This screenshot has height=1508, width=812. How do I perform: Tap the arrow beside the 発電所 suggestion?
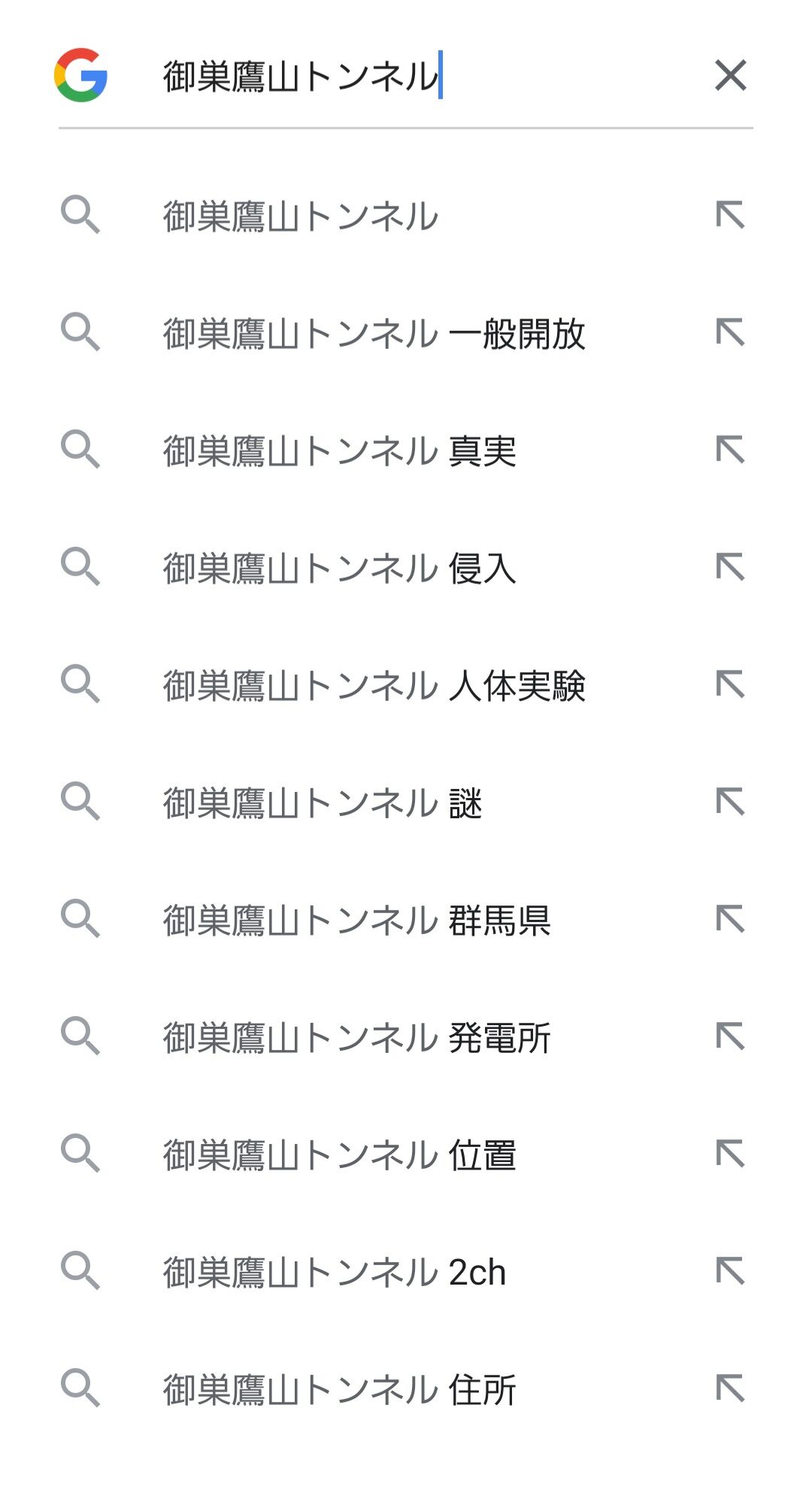coord(730,1037)
